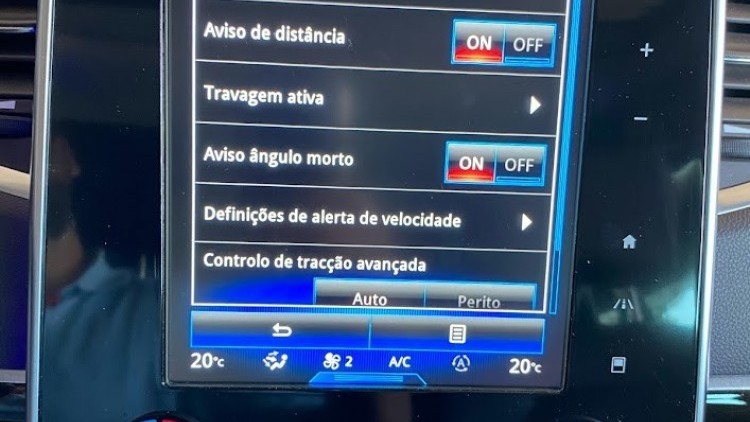The height and width of the screenshot is (422, 750).
Task: Open Definições de alerta de velocidade
Action: pyautogui.click(x=527, y=222)
